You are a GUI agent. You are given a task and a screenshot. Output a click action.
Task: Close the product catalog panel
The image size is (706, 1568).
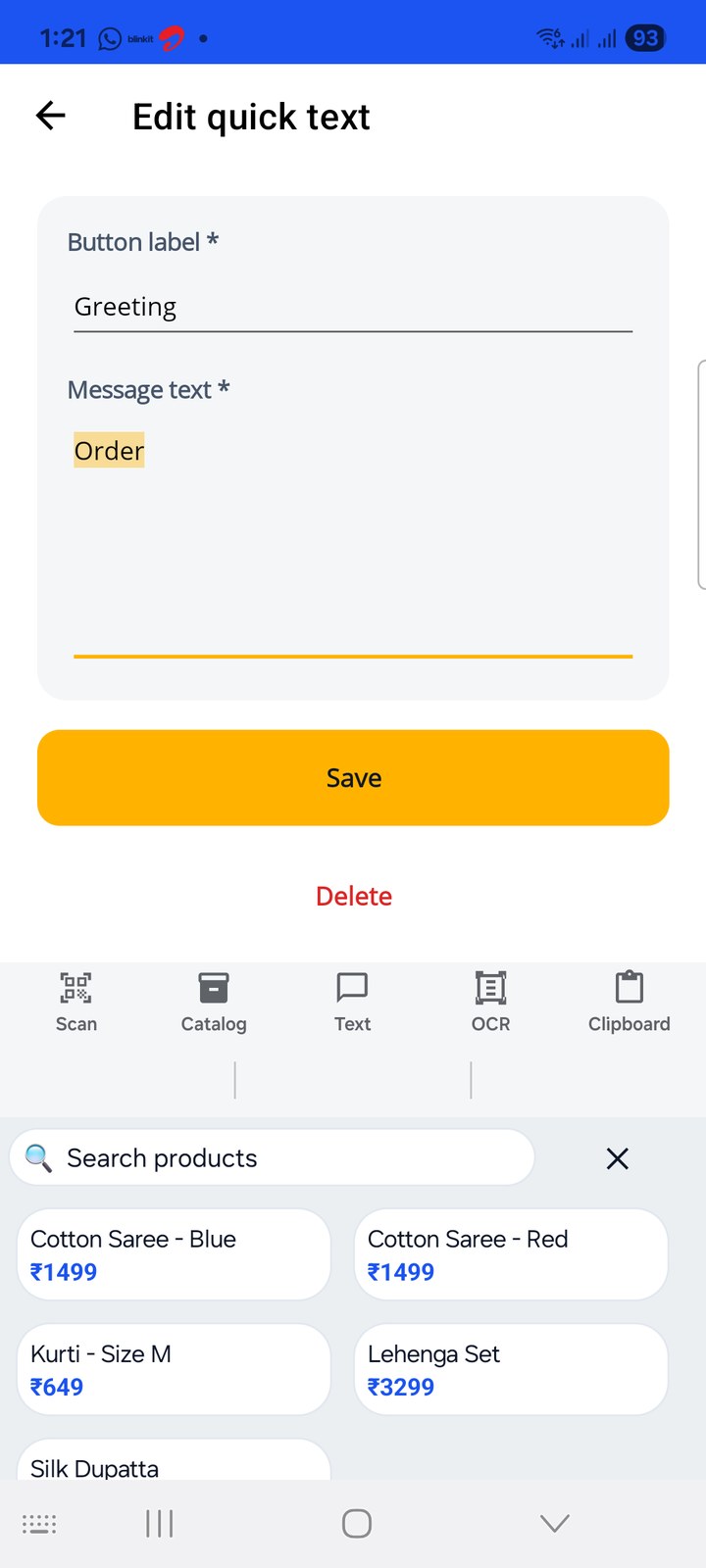point(618,1158)
